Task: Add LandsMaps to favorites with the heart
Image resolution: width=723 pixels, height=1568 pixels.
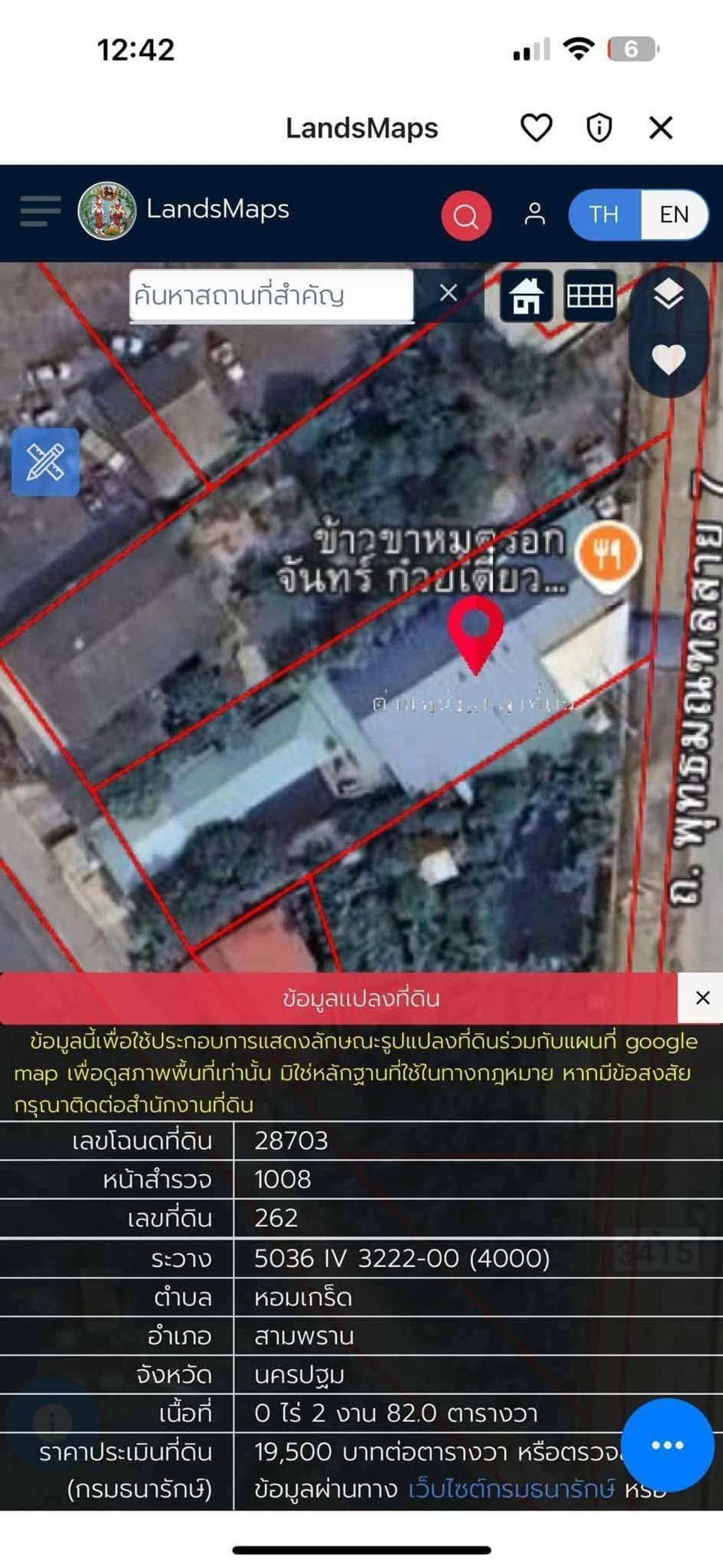Action: (x=536, y=128)
